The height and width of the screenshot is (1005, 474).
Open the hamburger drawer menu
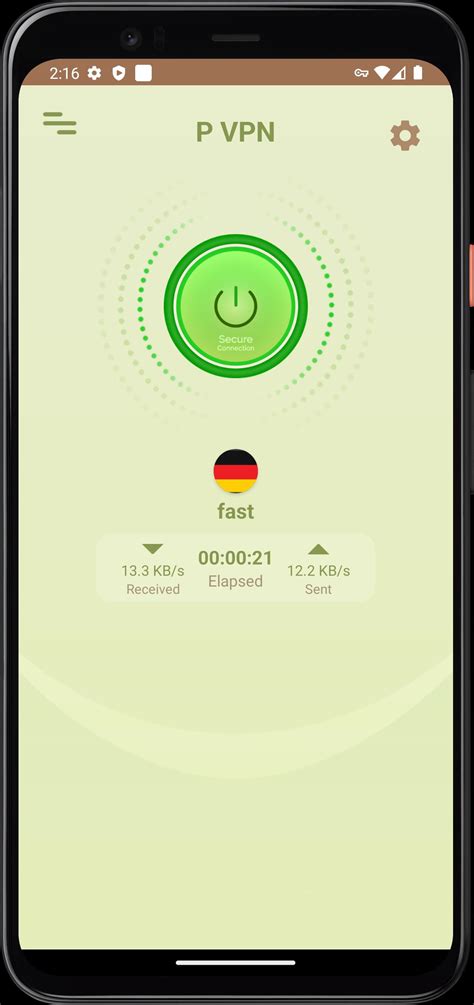click(60, 123)
